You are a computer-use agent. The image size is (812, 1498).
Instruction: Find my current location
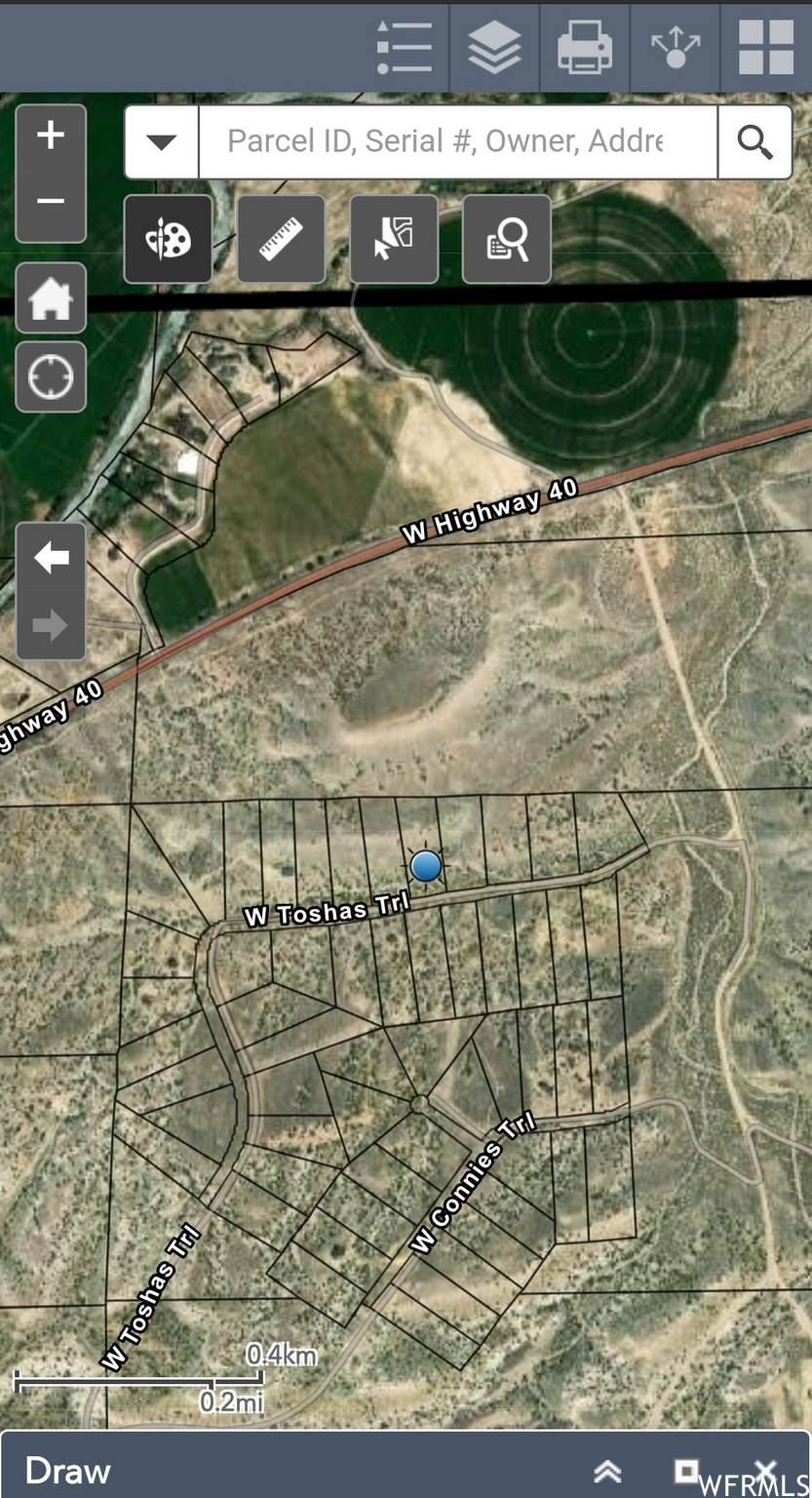pyautogui.click(x=51, y=376)
